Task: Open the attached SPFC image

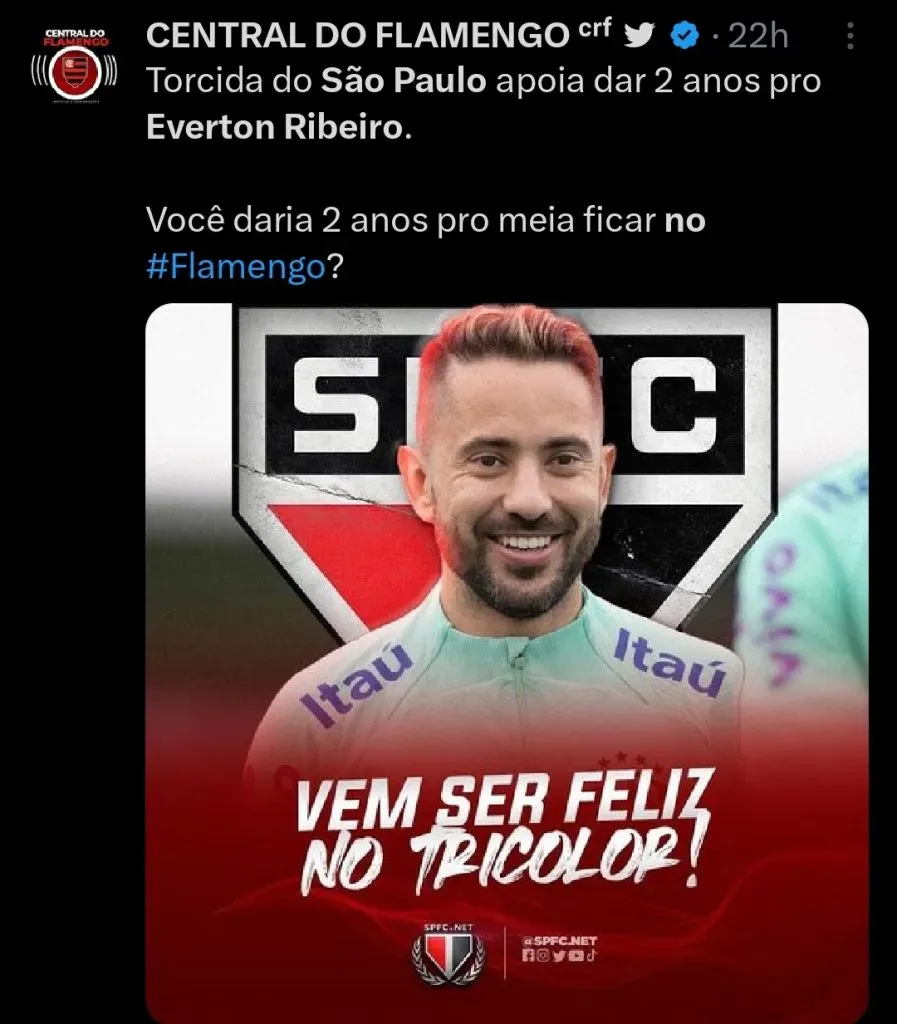Action: pos(506,660)
